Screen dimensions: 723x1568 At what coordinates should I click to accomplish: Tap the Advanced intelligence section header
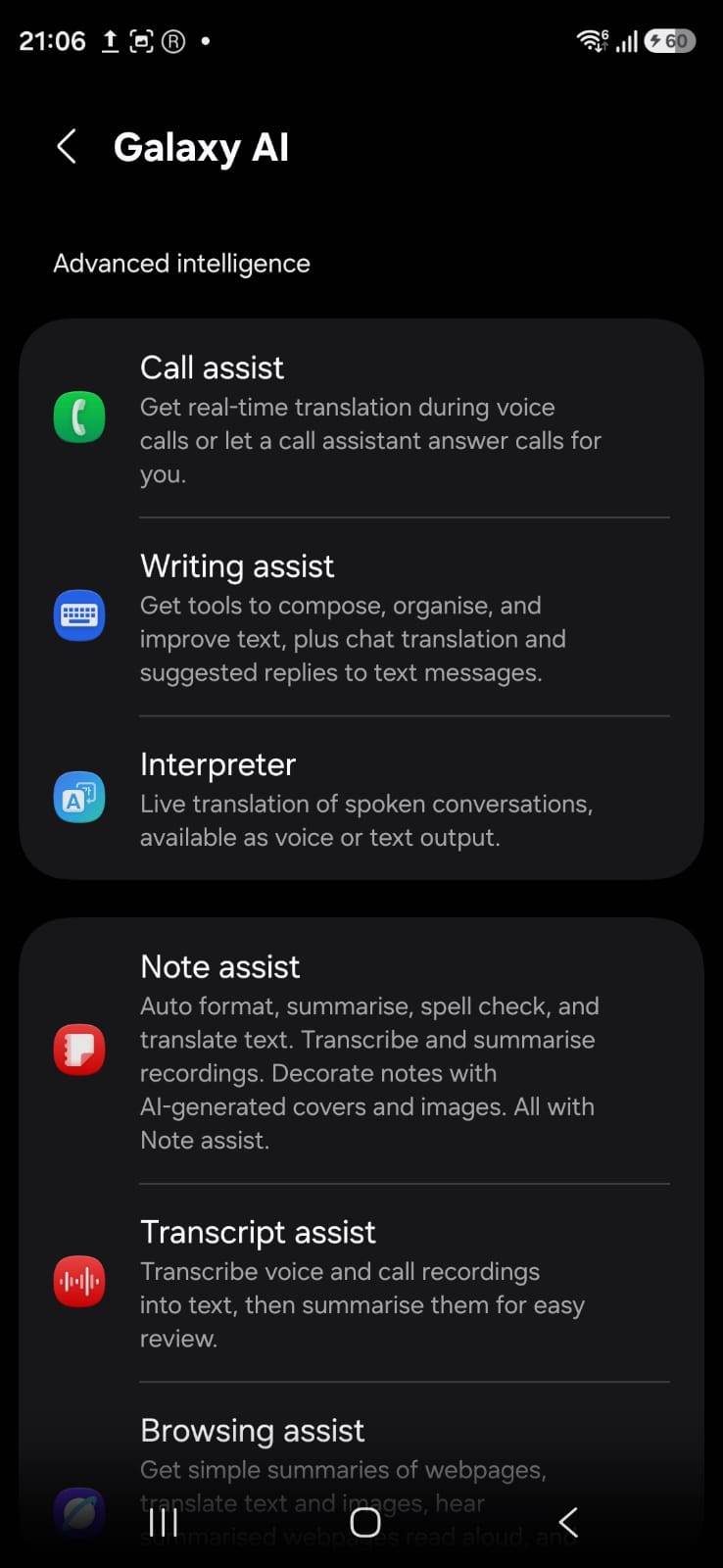(181, 263)
